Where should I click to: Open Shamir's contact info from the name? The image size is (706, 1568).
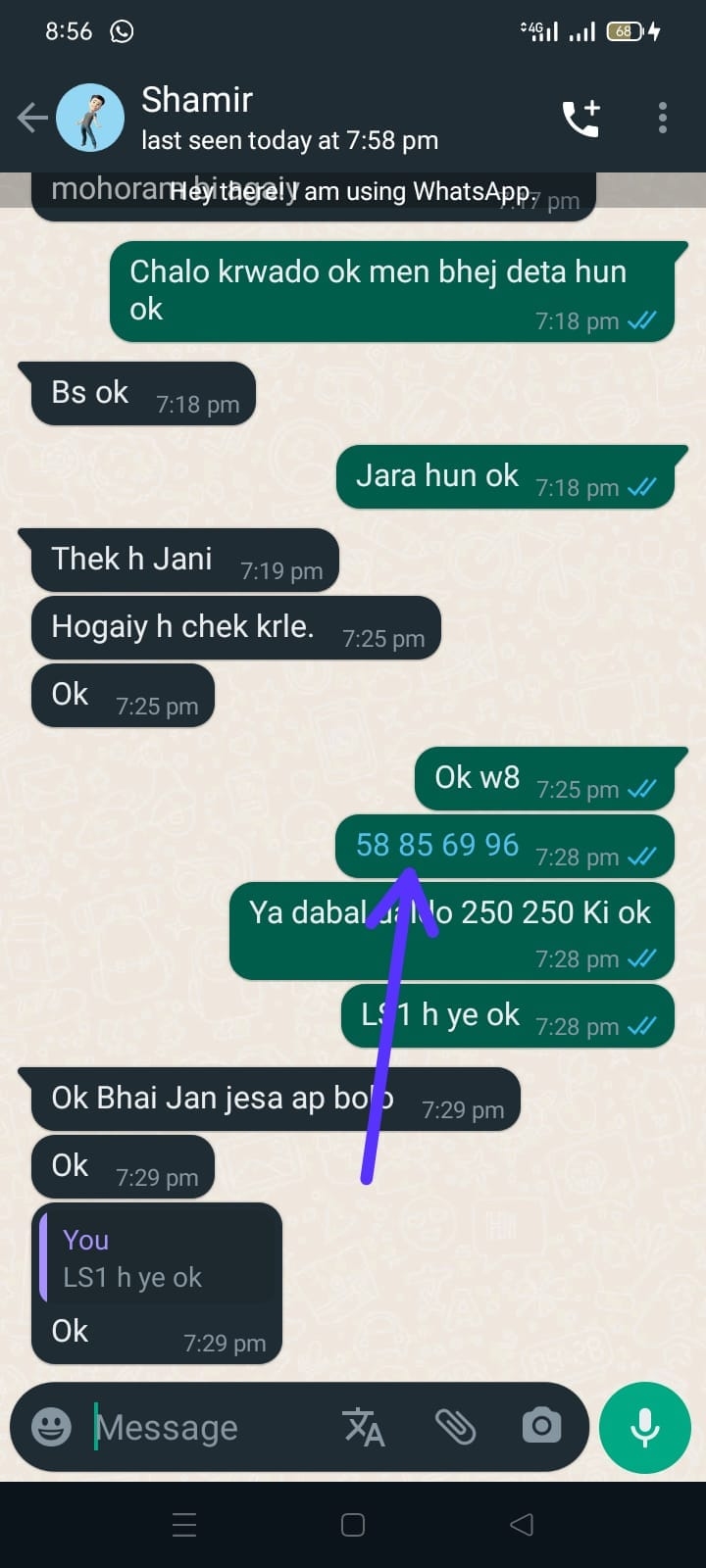point(197,100)
